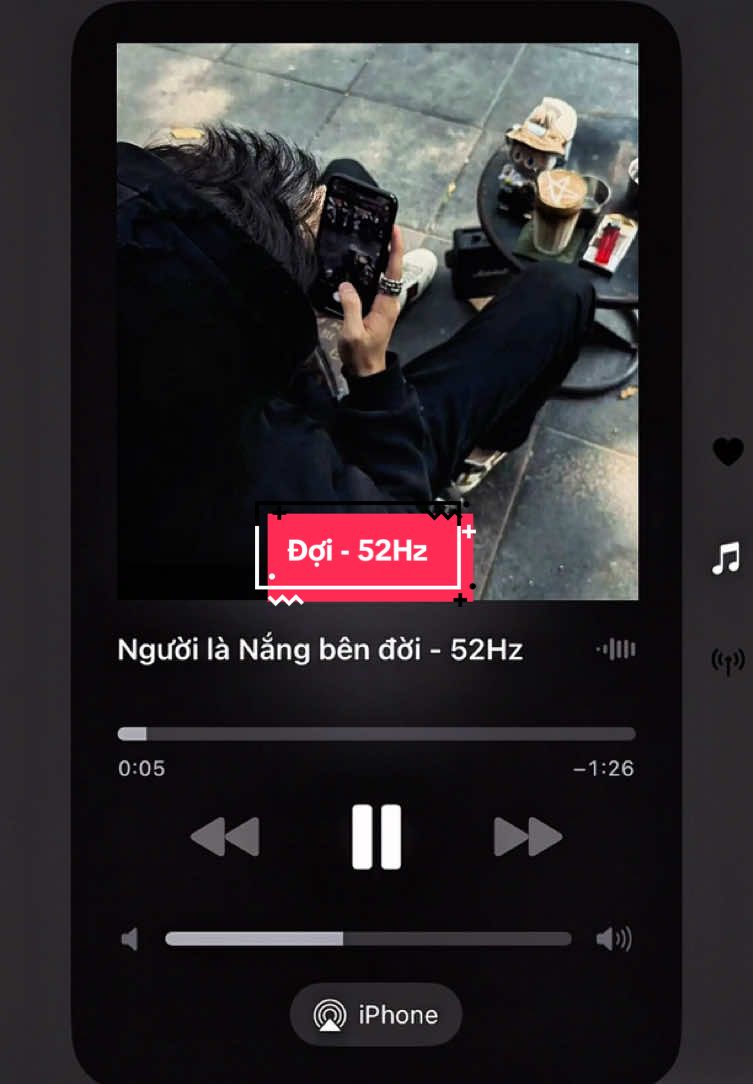Tap the iPhone output device button
This screenshot has width=753, height=1084.
coord(376,1014)
